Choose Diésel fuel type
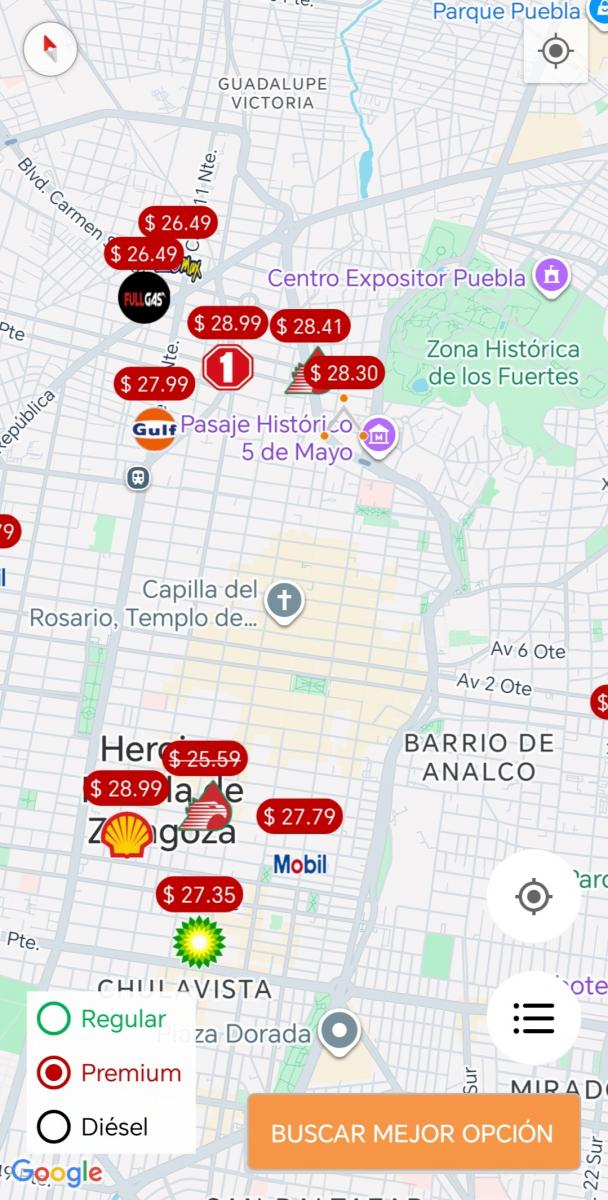 tap(93, 1127)
